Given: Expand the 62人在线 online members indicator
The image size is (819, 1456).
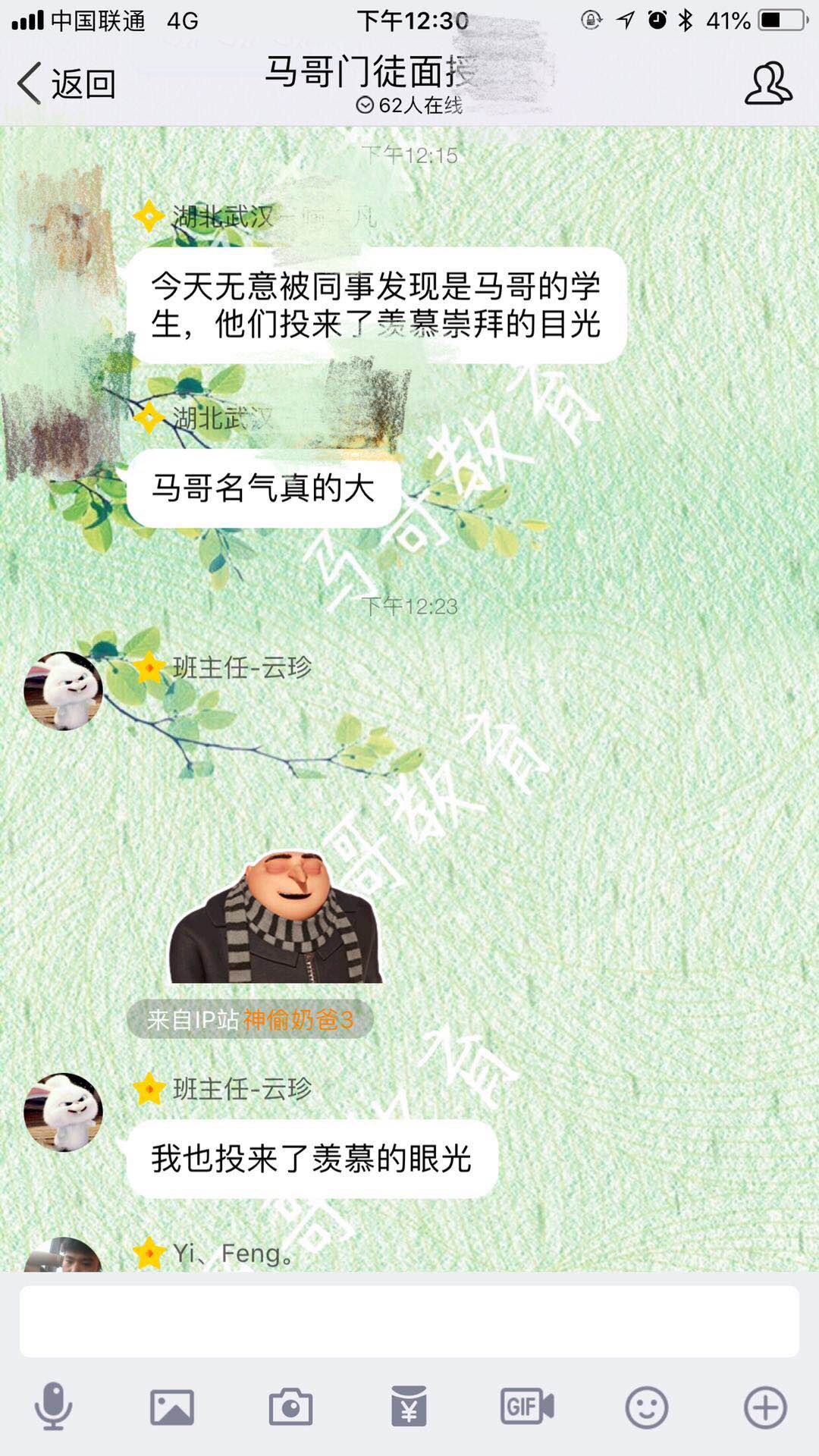Looking at the screenshot, I should (x=409, y=105).
